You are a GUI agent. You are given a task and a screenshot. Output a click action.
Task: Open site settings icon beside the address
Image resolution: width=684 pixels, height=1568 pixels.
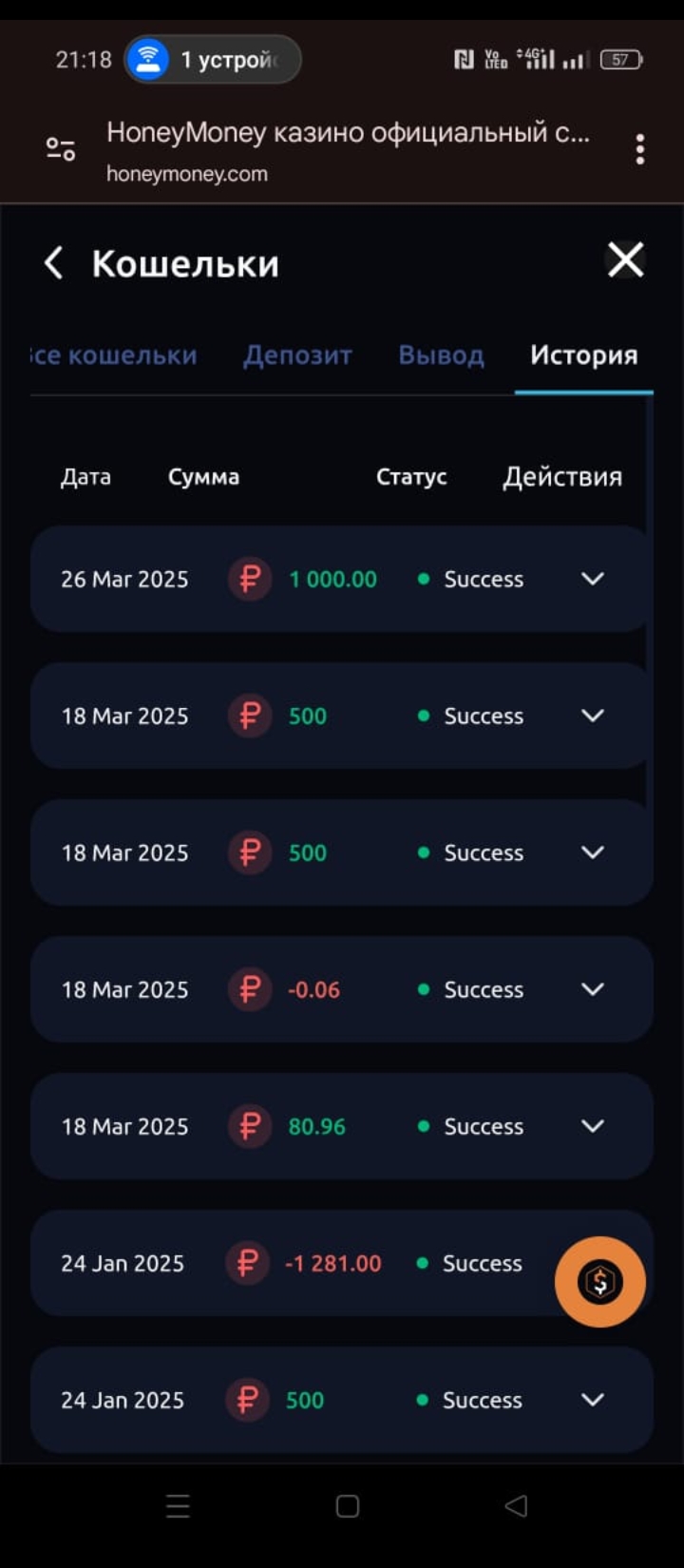click(61, 149)
